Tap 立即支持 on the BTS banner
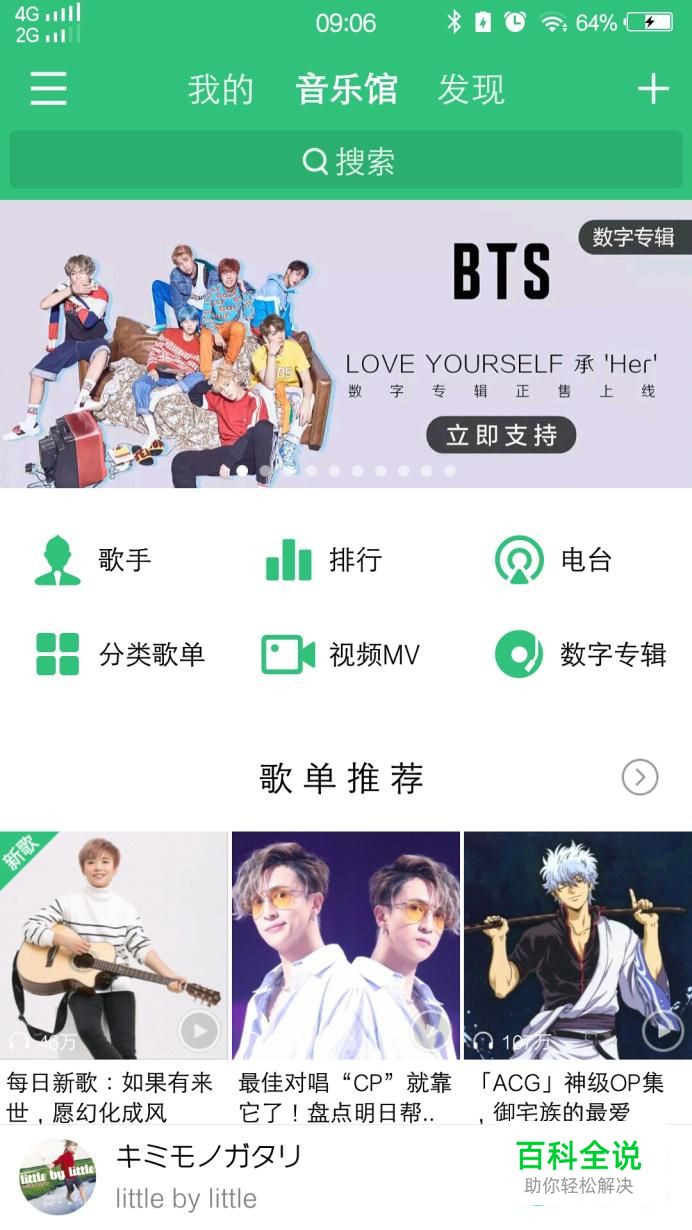This screenshot has height=1230, width=692. click(x=501, y=435)
